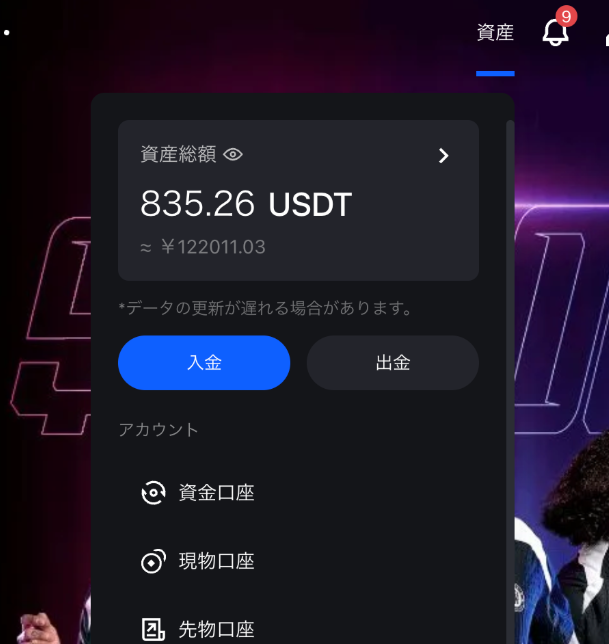Tap the 出金 withdraw button
The width and height of the screenshot is (609, 644).
point(393,363)
